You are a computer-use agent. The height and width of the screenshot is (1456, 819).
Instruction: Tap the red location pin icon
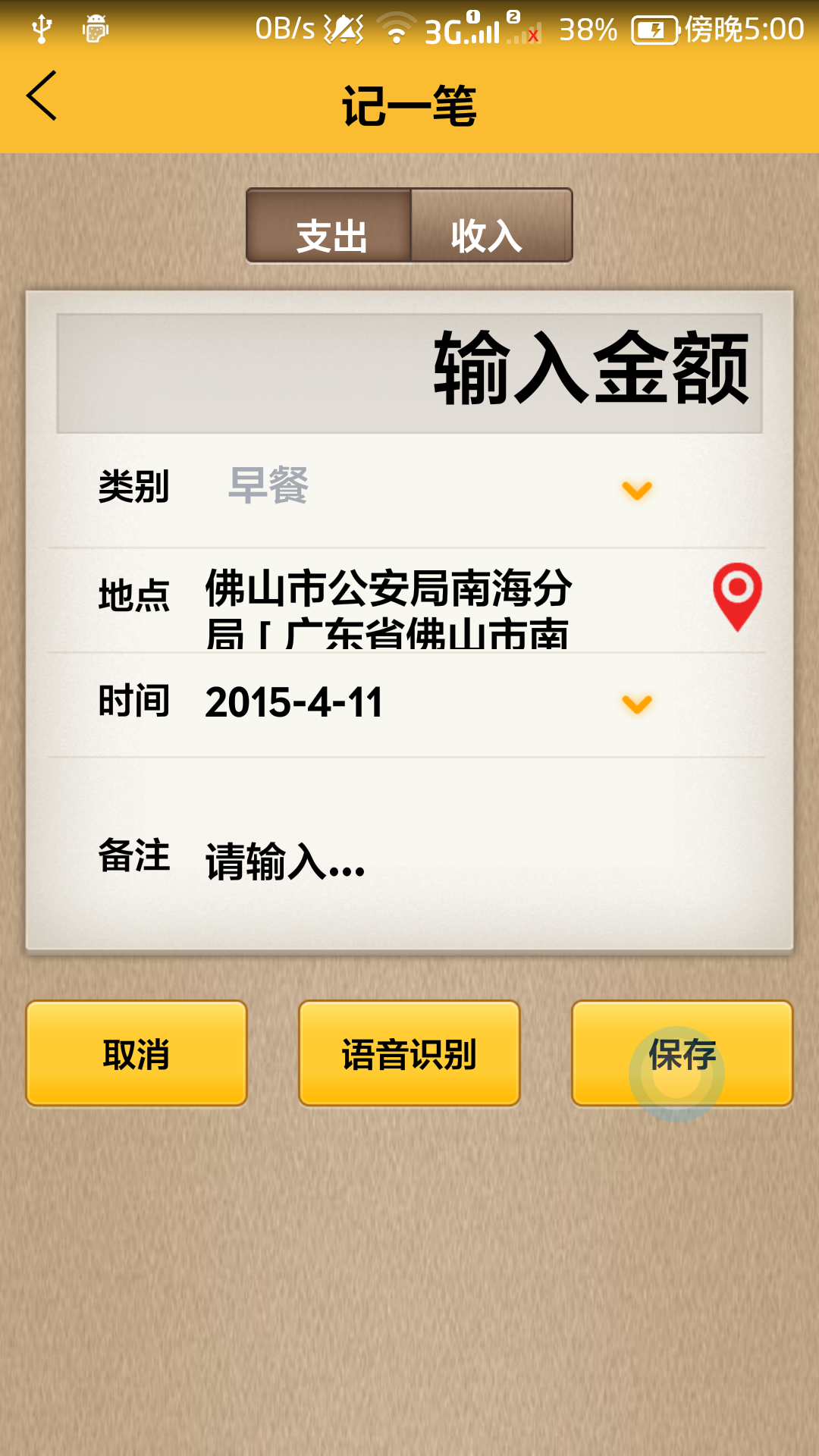tap(736, 597)
